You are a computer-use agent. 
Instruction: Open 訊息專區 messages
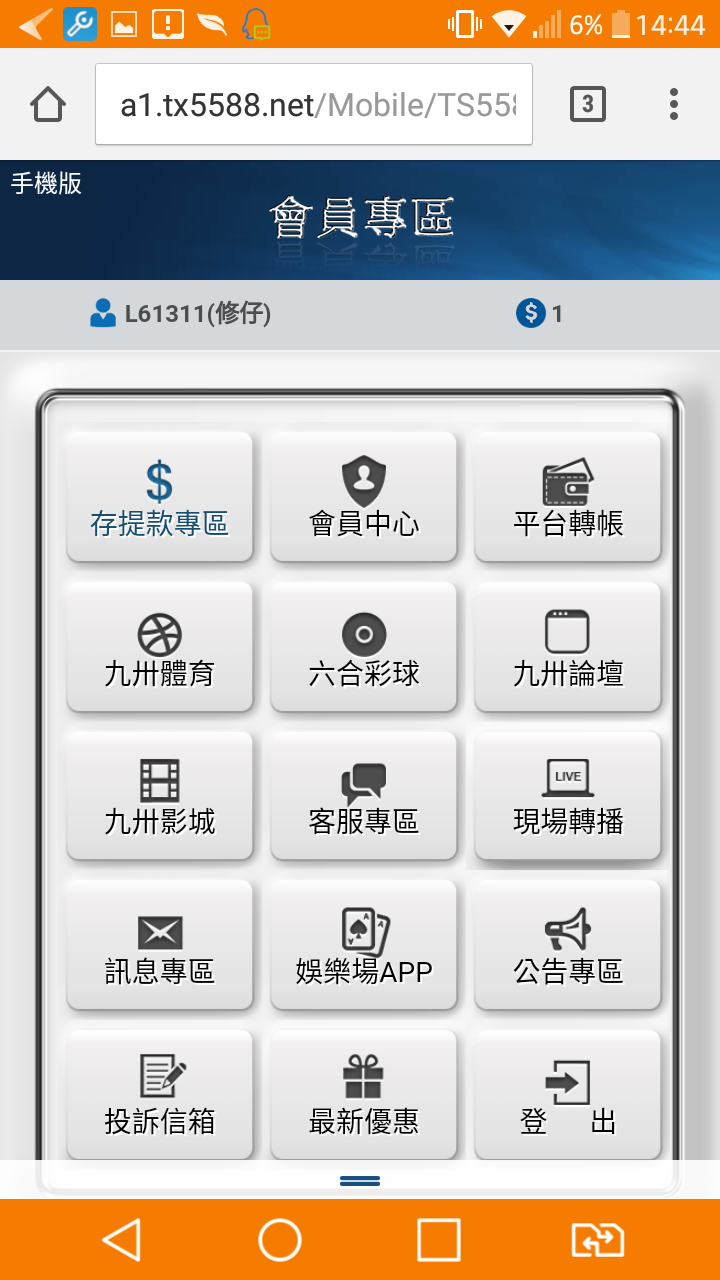(160, 945)
